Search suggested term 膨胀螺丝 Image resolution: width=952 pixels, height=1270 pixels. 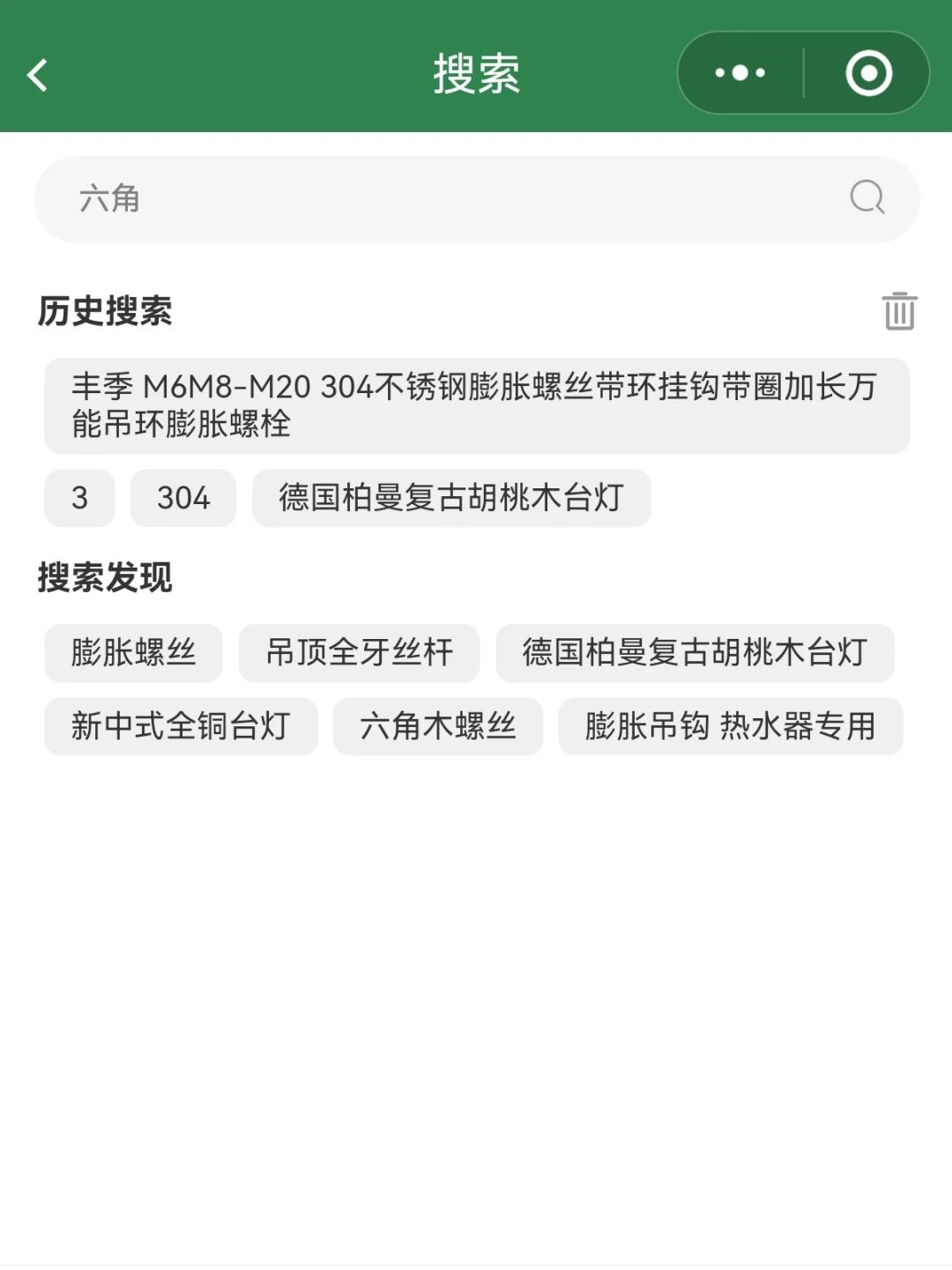[133, 653]
